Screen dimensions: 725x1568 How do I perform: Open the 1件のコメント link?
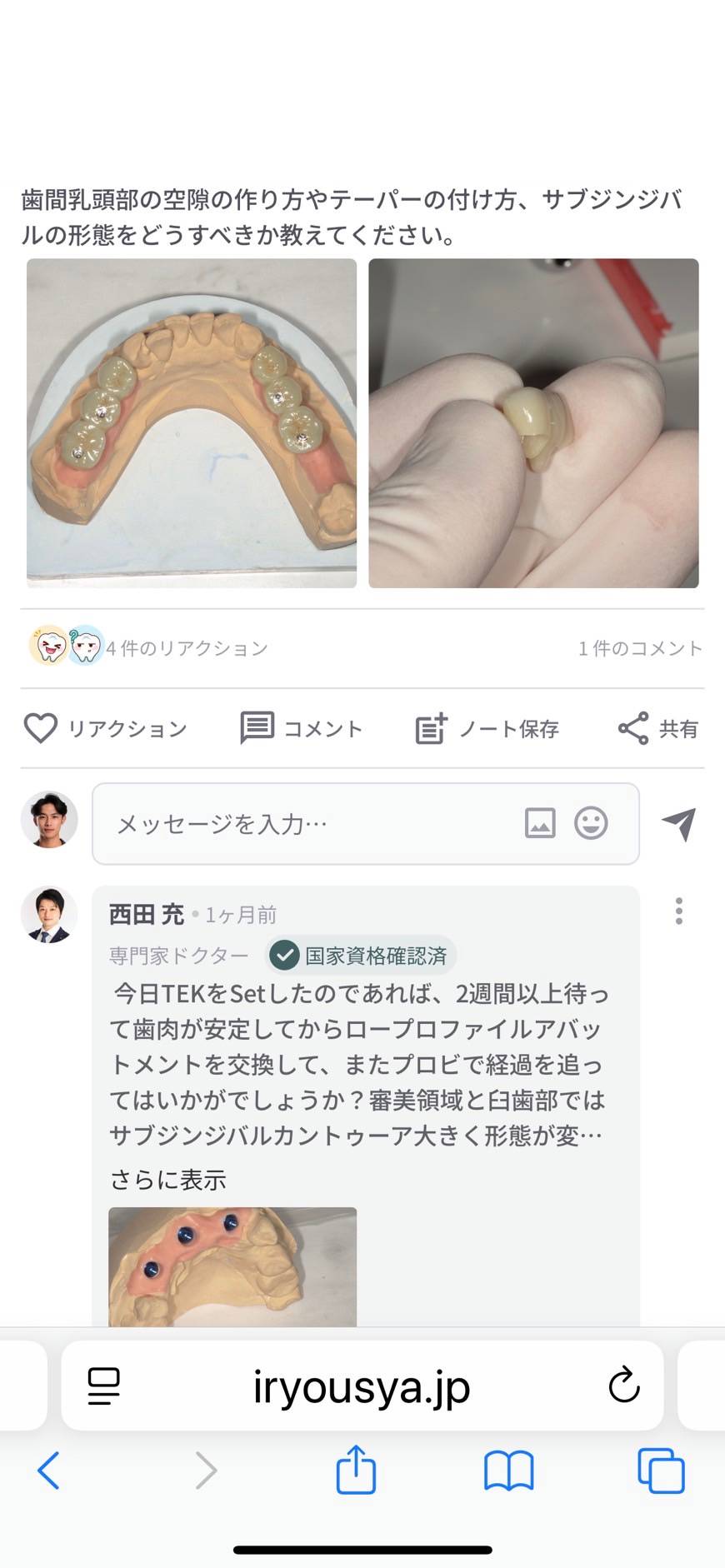pos(640,648)
